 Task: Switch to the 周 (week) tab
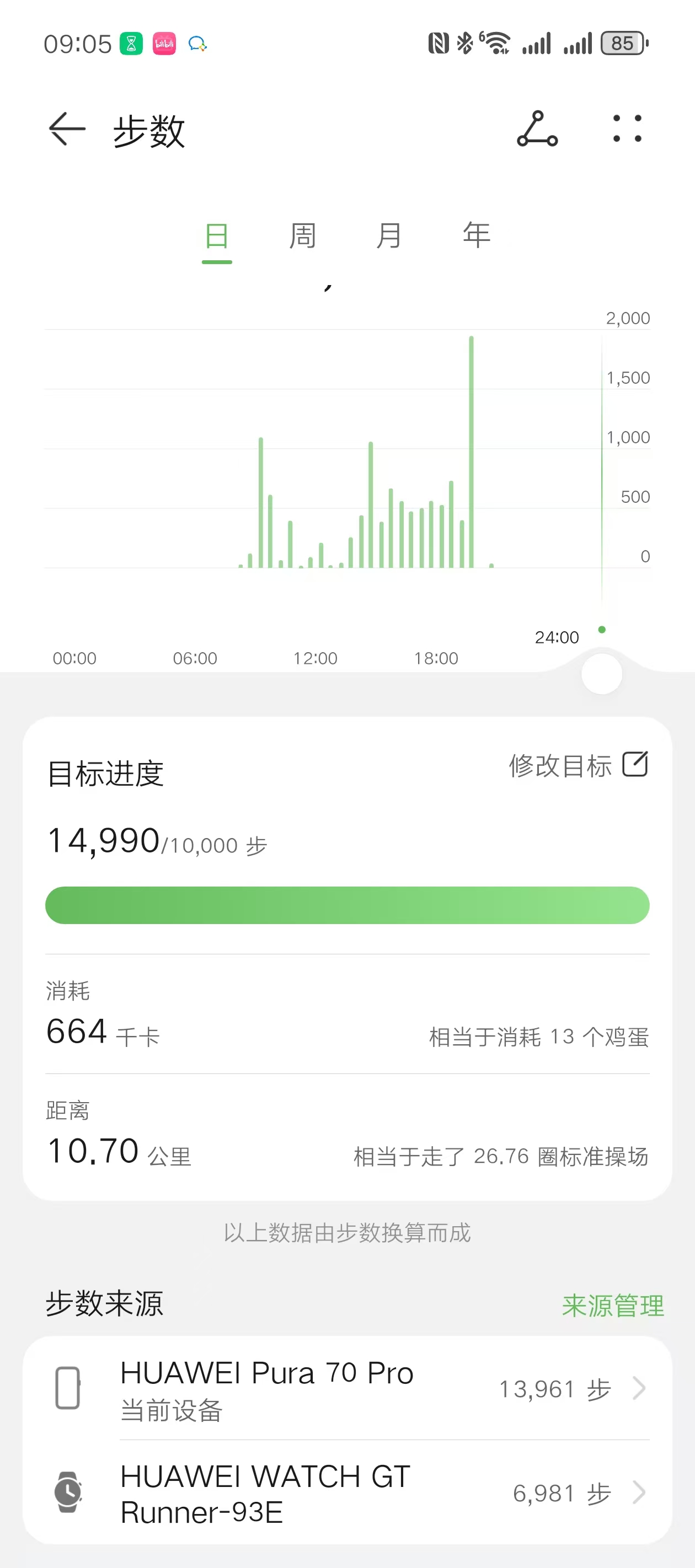pyautogui.click(x=303, y=236)
